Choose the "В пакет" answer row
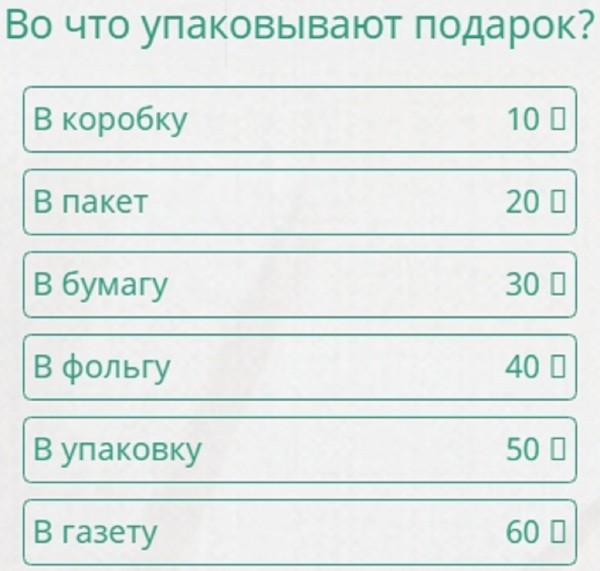Viewport: 600px width, 571px height. 299,203
